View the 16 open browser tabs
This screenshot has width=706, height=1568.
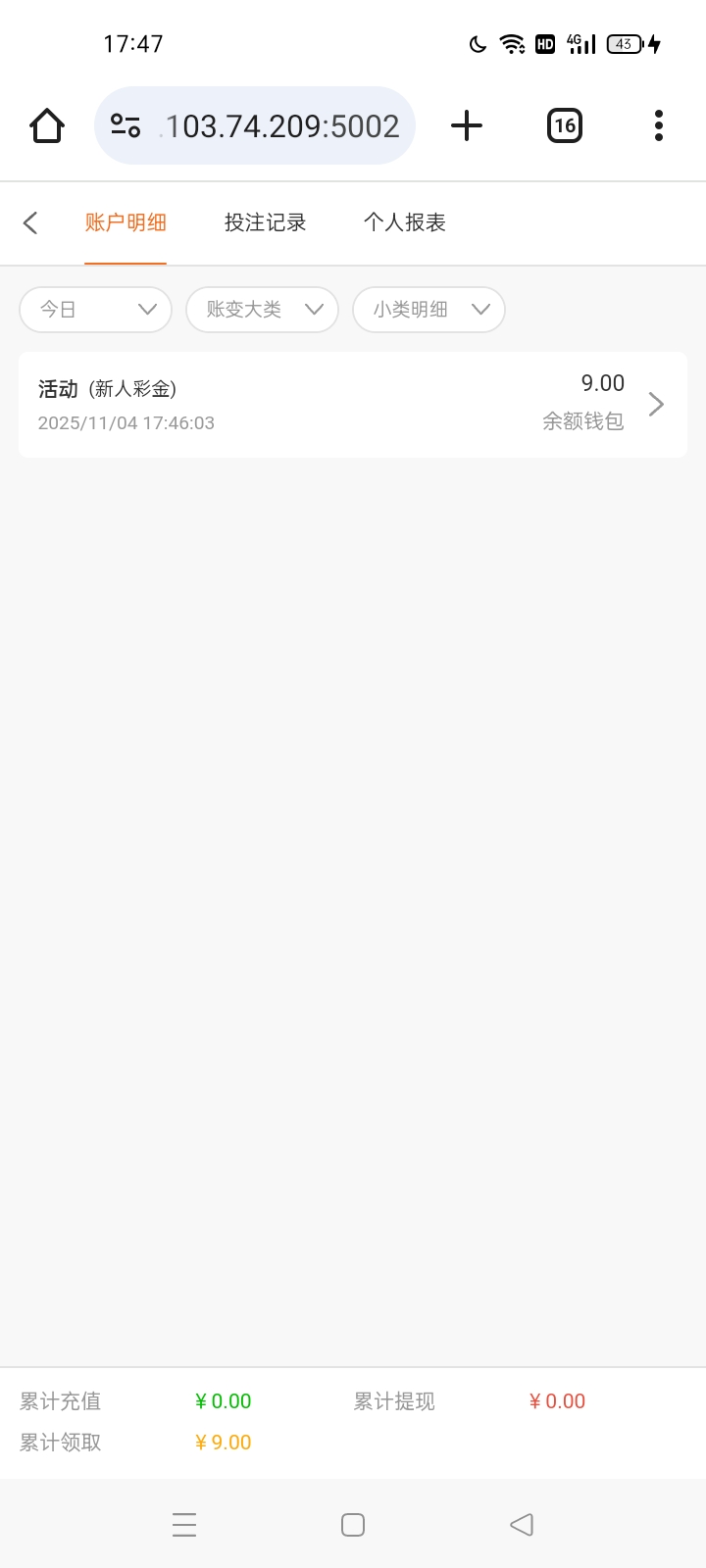pos(564,125)
